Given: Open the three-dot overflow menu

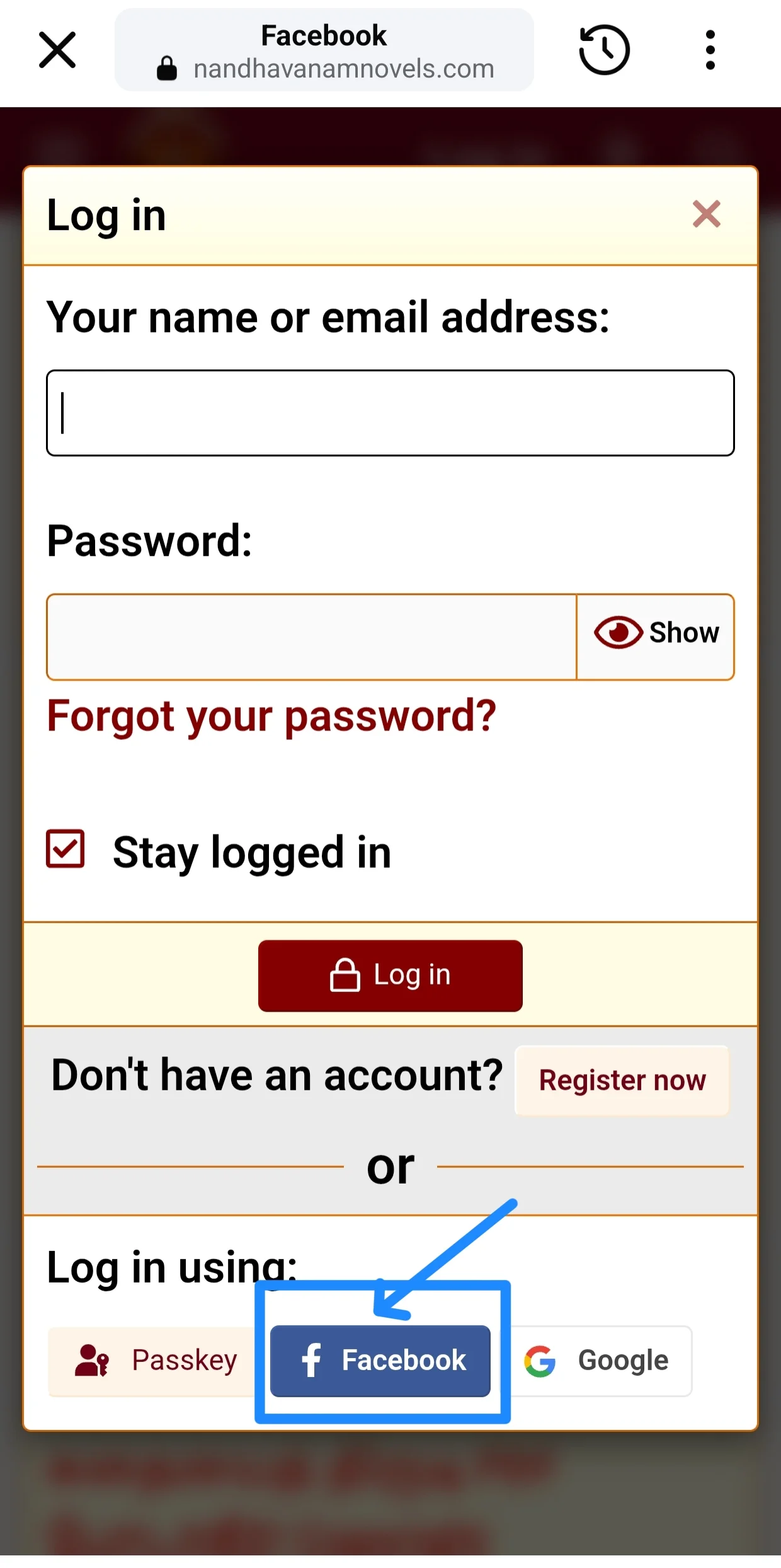Looking at the screenshot, I should [x=710, y=50].
